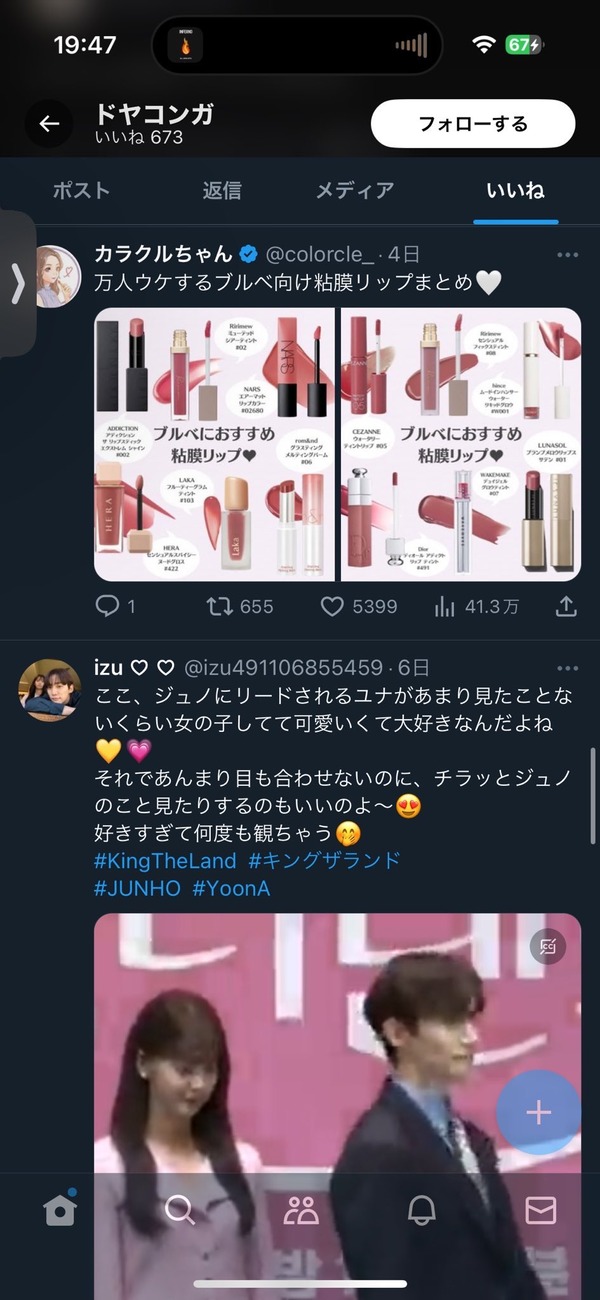Open izu's profile avatar
Screen dimensions: 600x1300
(x=50, y=690)
